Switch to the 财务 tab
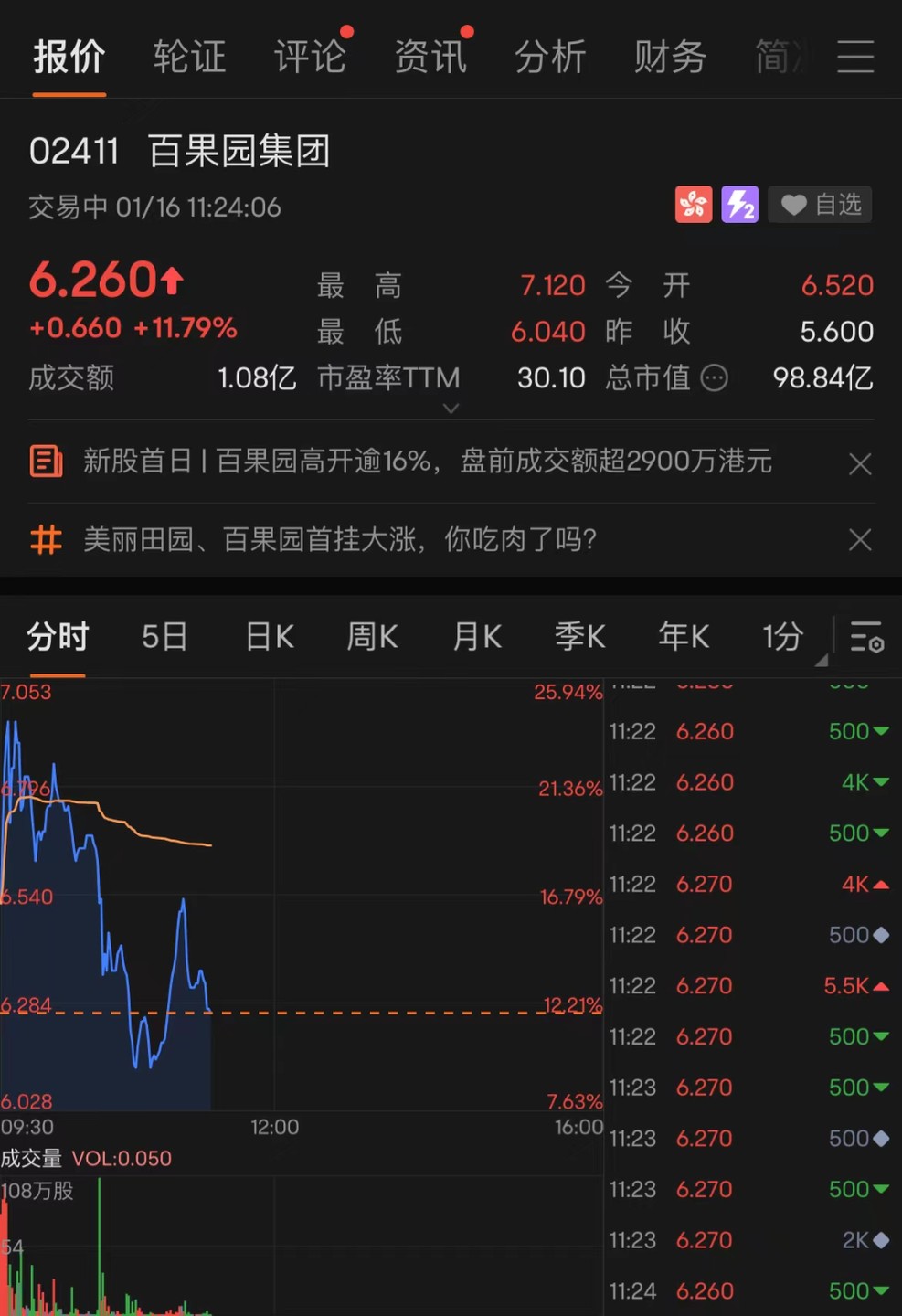The image size is (902, 1316). [670, 57]
